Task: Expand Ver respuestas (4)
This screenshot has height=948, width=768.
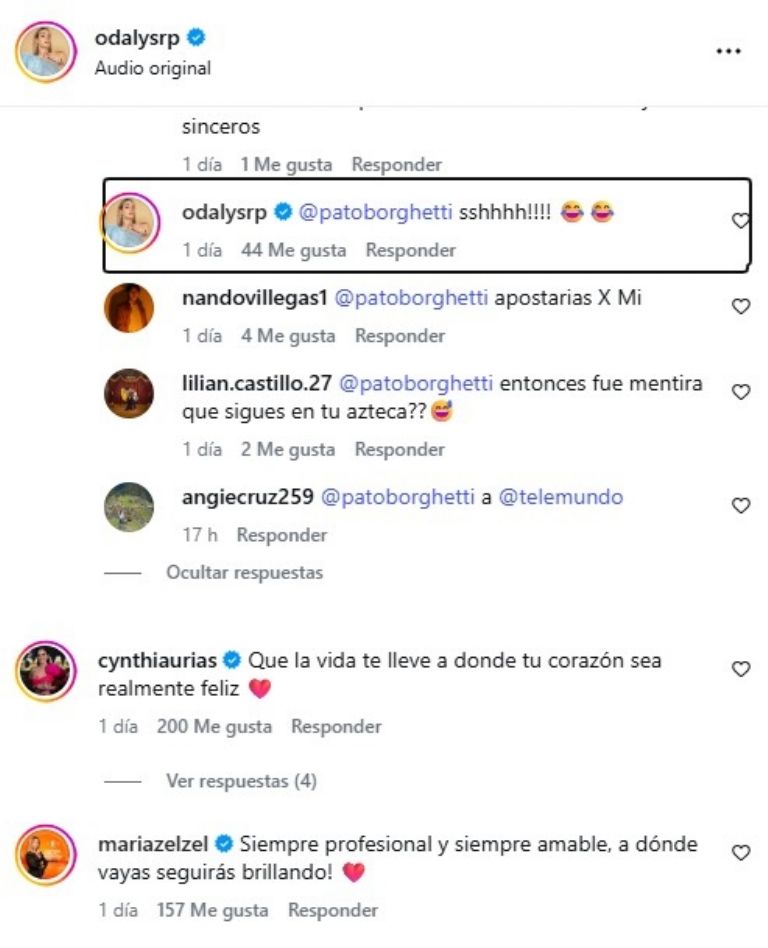Action: 241,781
